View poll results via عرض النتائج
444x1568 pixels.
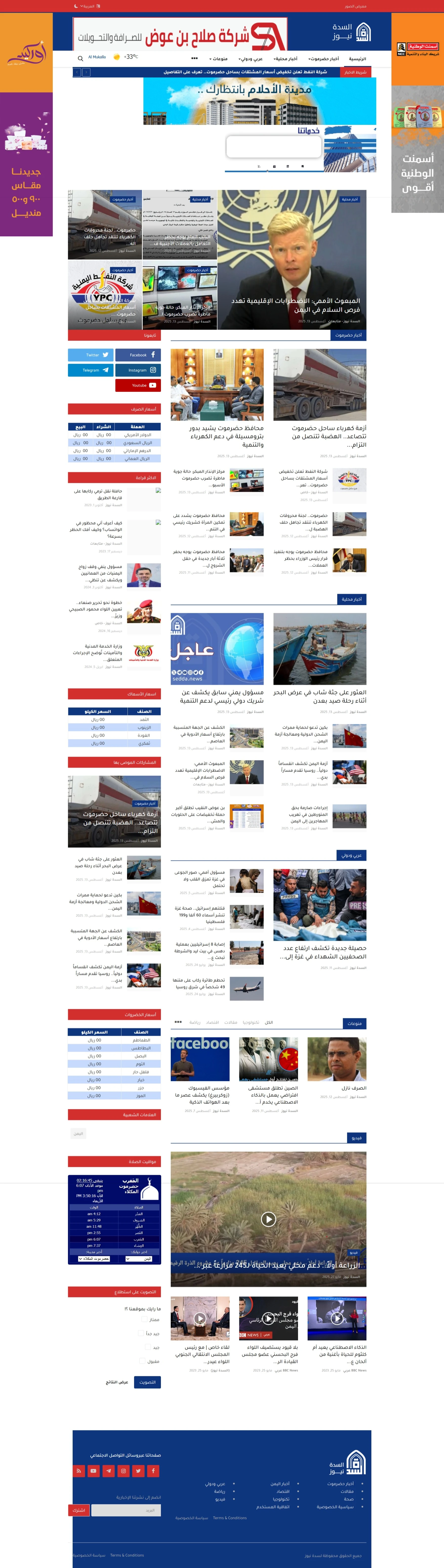click(117, 1382)
